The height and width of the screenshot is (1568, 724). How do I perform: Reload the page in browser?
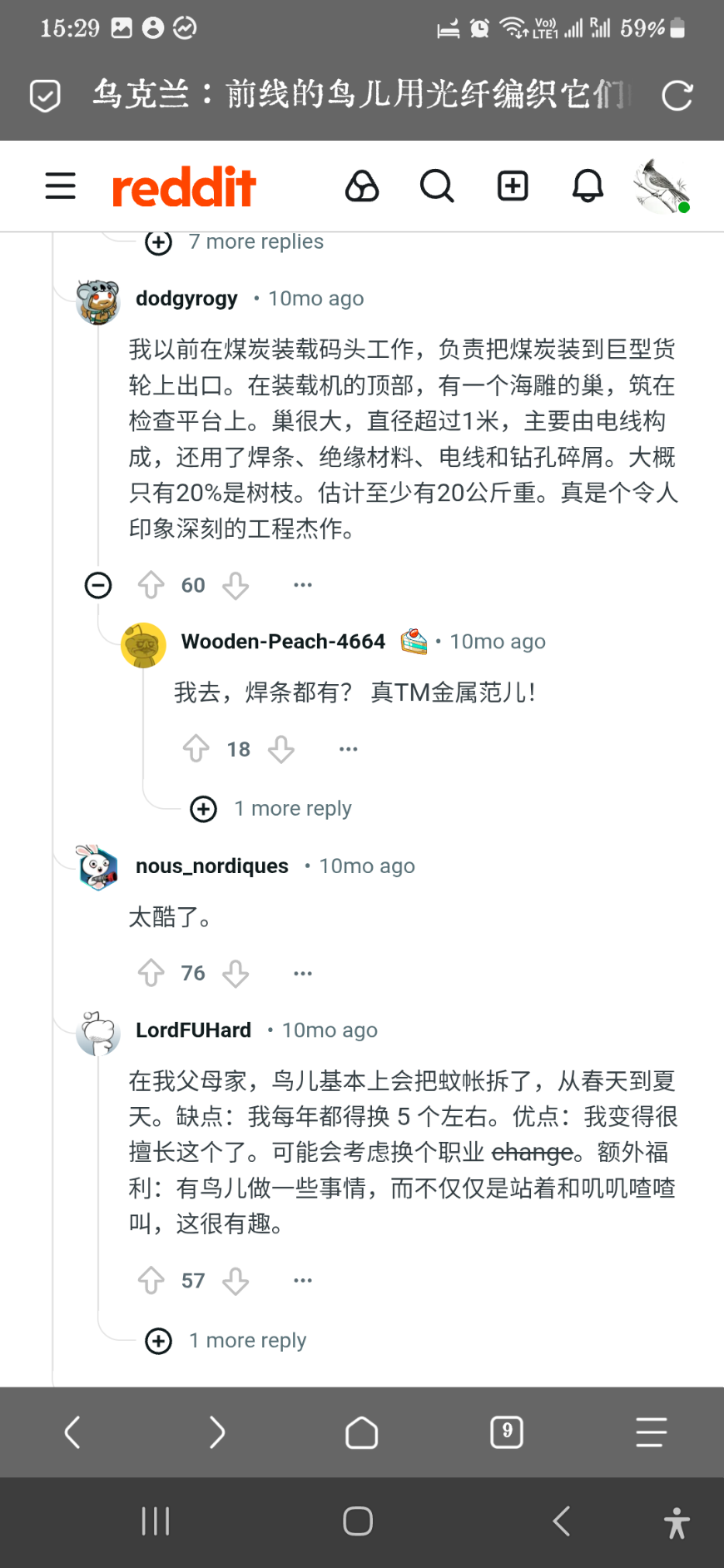pyautogui.click(x=677, y=96)
